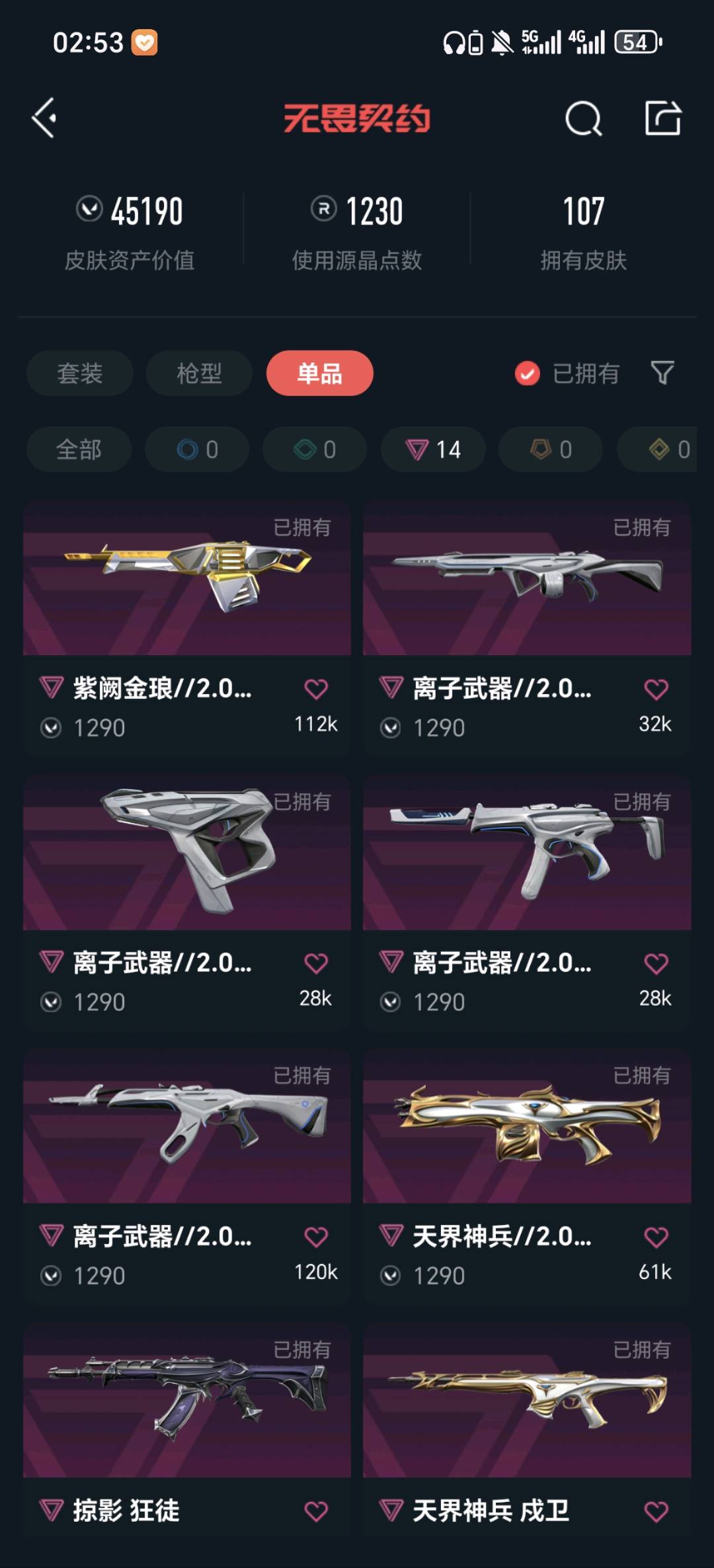714x1568 pixels.
Task: Filter by the blue-circle tier chip
Action: pyautogui.click(x=197, y=450)
